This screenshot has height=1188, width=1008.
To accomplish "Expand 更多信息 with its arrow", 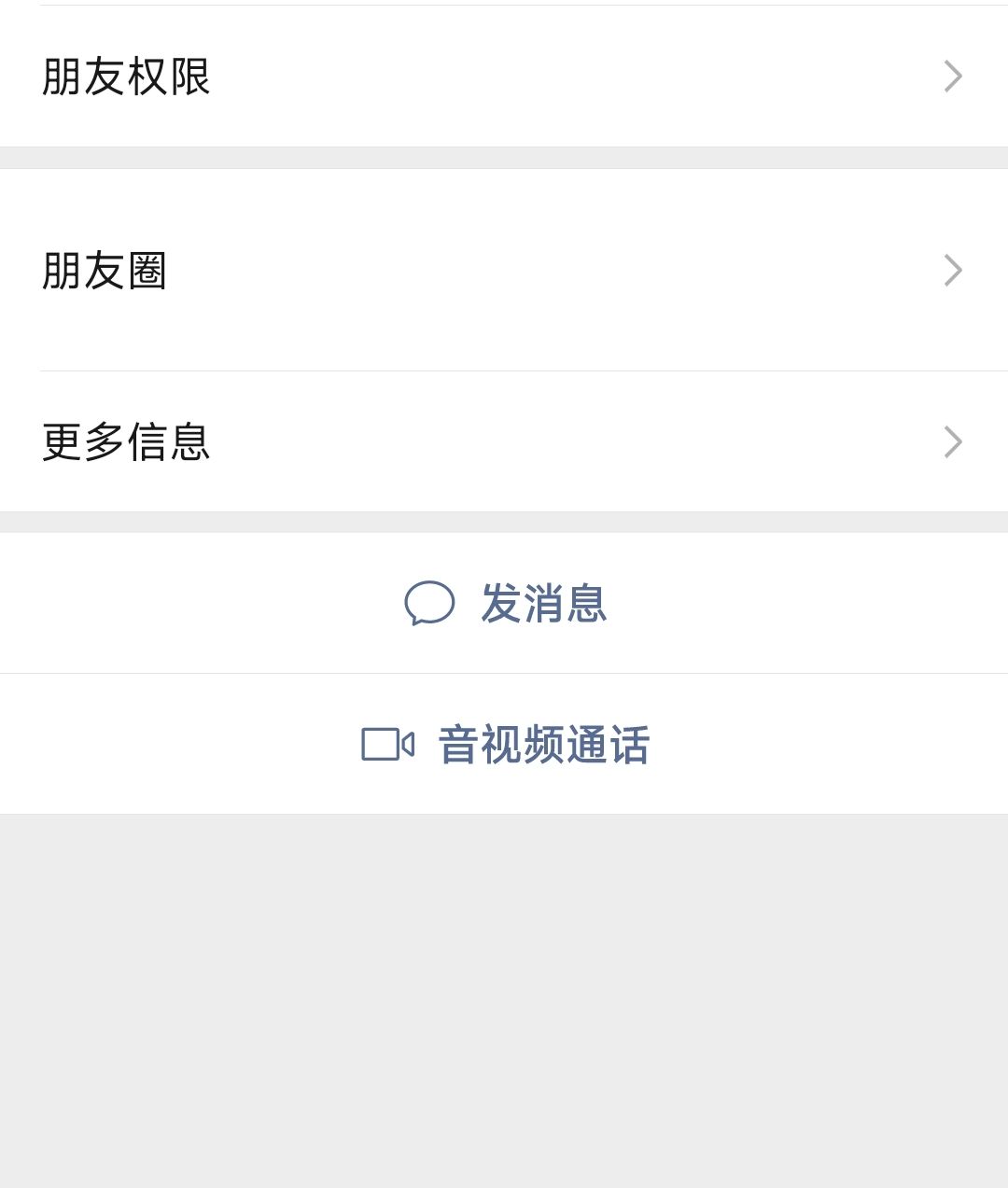I will click(x=951, y=440).
